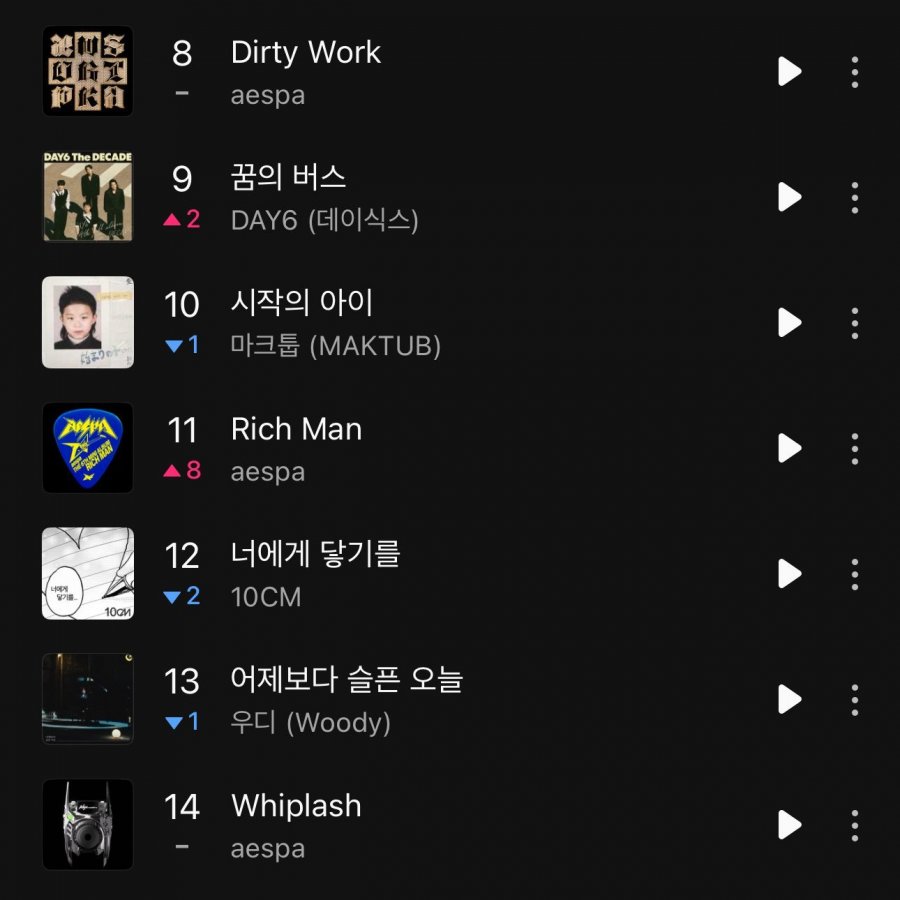View the Dirty Work album cover
Image resolution: width=900 pixels, height=900 pixels.
(x=88, y=72)
